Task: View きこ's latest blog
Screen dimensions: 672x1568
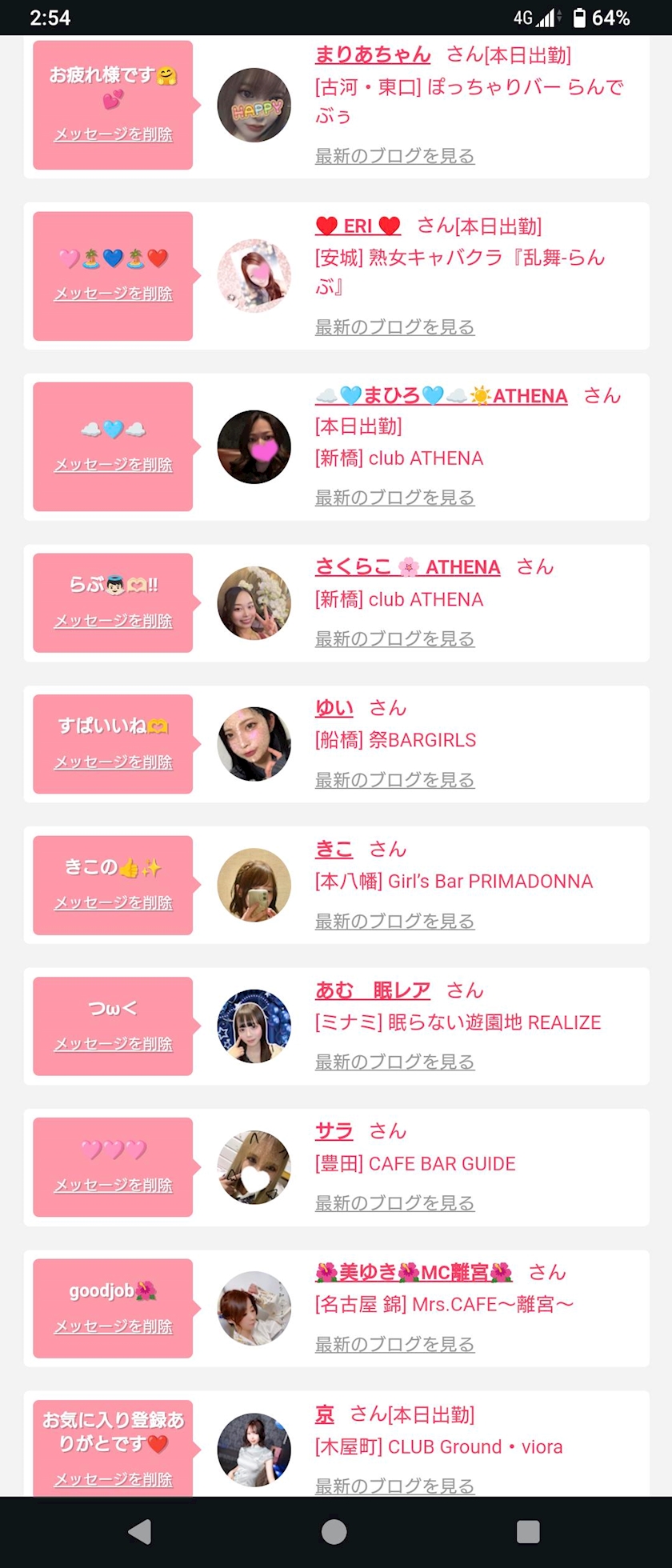Action: 394,921
